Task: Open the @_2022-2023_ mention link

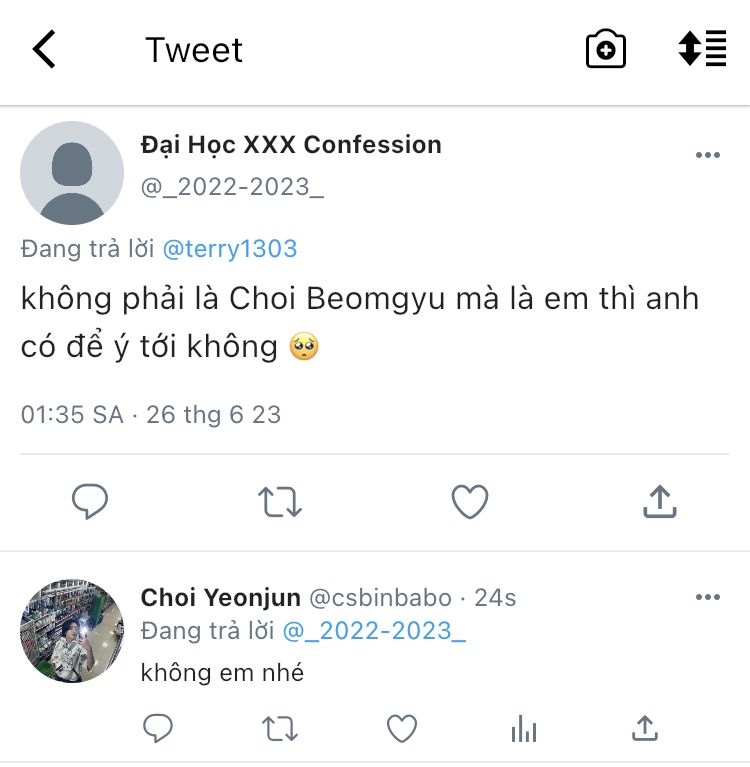Action: coord(374,631)
